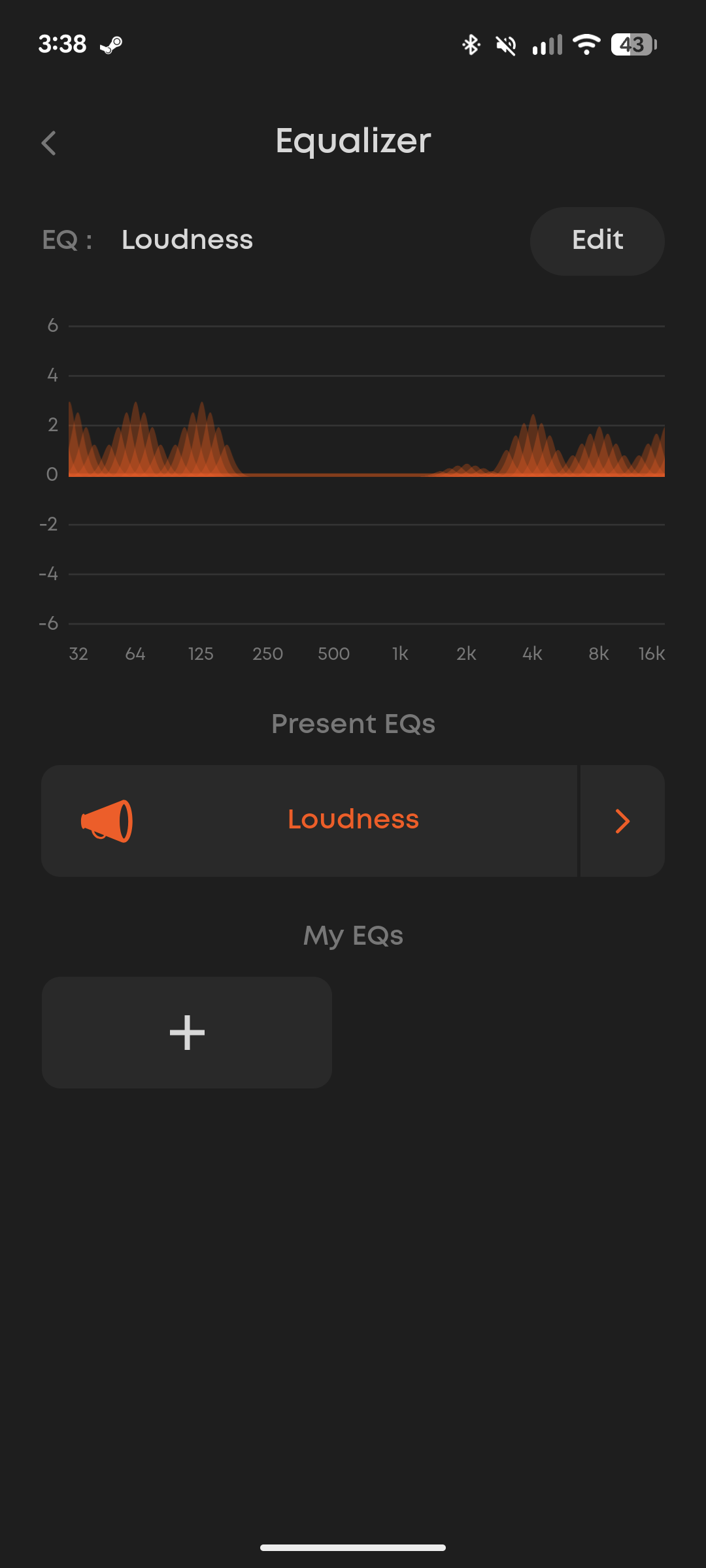Select the Loudness preset EQ

click(x=309, y=821)
